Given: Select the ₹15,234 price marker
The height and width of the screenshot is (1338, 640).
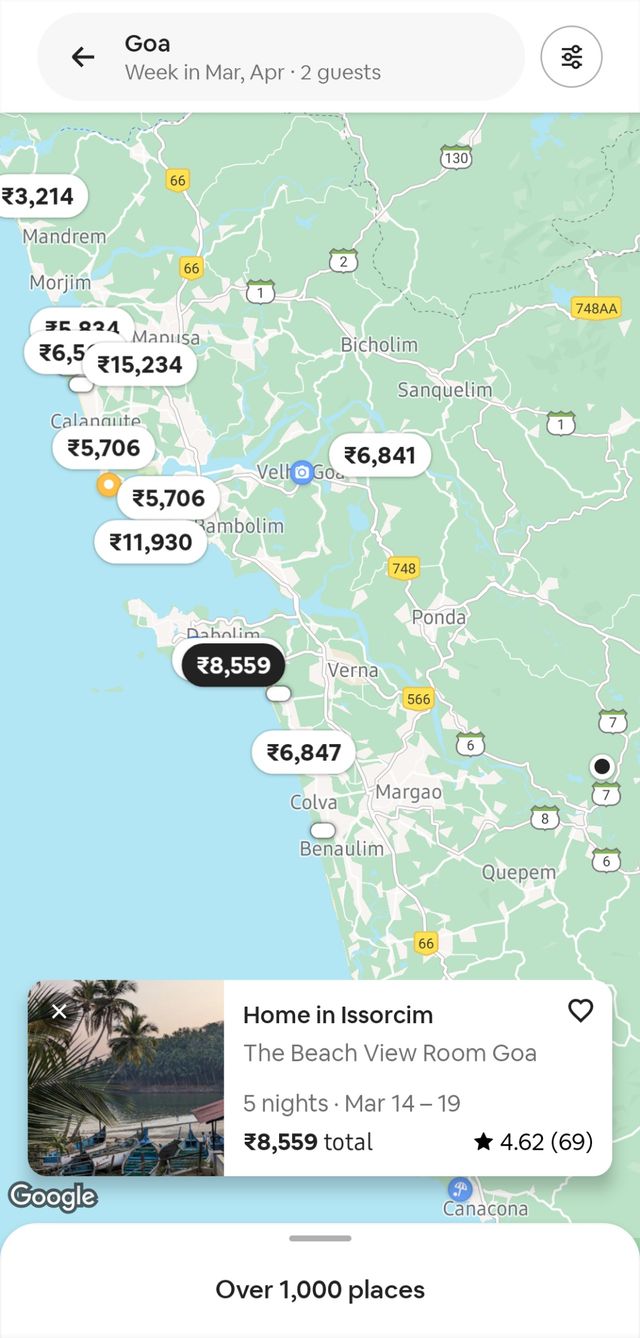Looking at the screenshot, I should 141,365.
